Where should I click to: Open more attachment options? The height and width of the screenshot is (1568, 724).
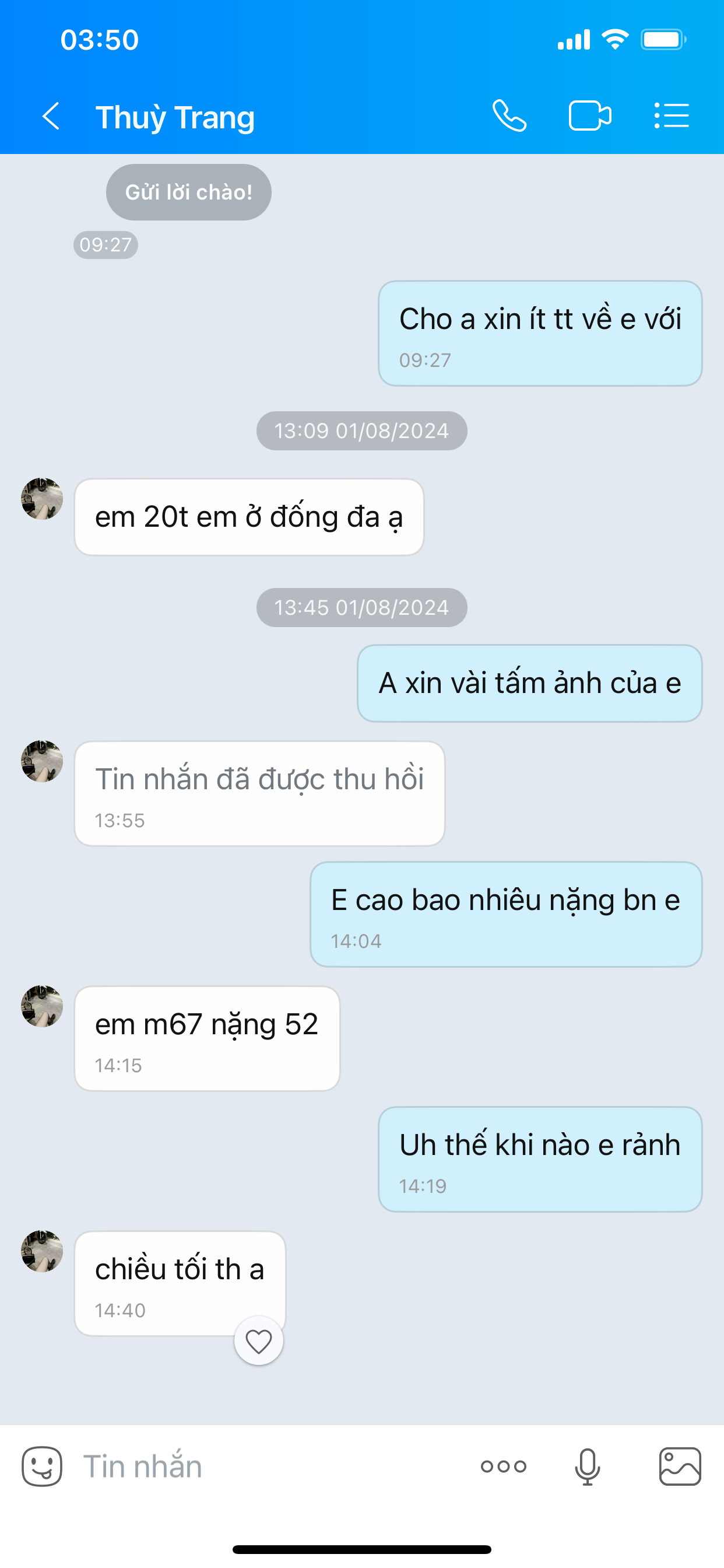(x=503, y=1467)
